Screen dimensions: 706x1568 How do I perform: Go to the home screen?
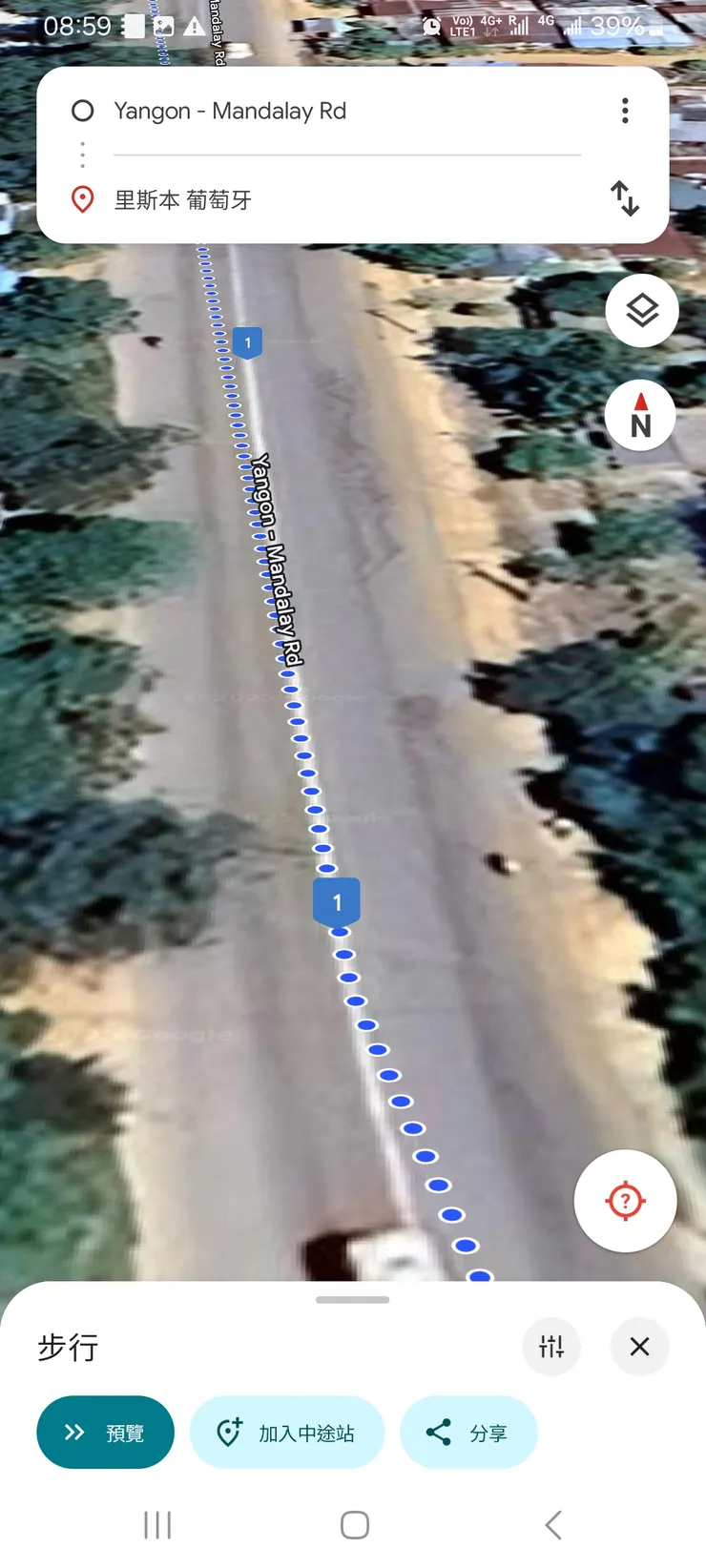355,1525
